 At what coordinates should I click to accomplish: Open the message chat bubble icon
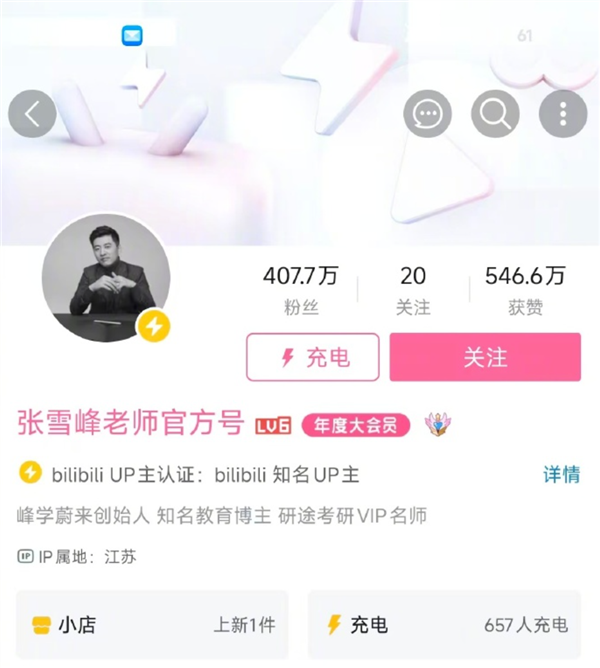coord(427,114)
